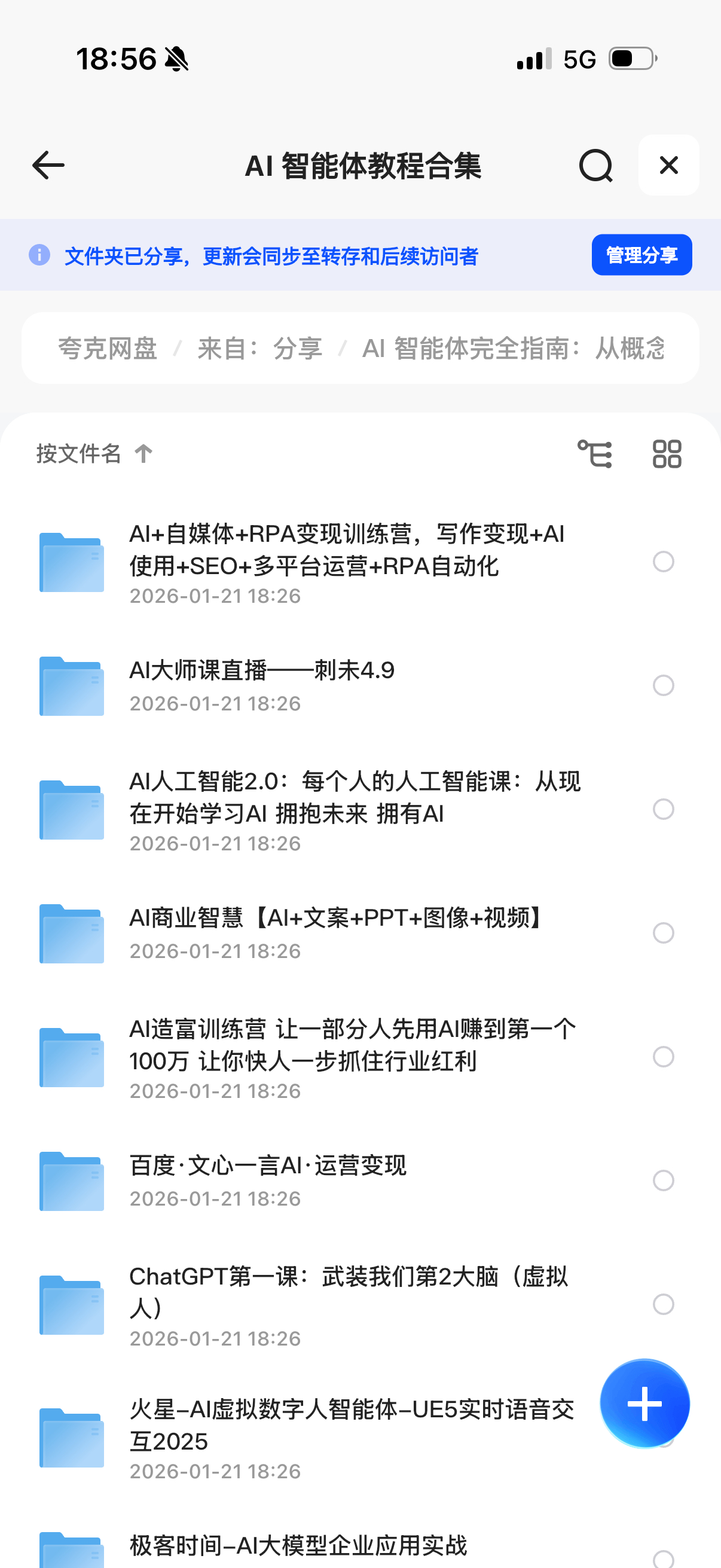Open search in this folder
Image resolution: width=721 pixels, height=1568 pixels.
click(x=595, y=165)
